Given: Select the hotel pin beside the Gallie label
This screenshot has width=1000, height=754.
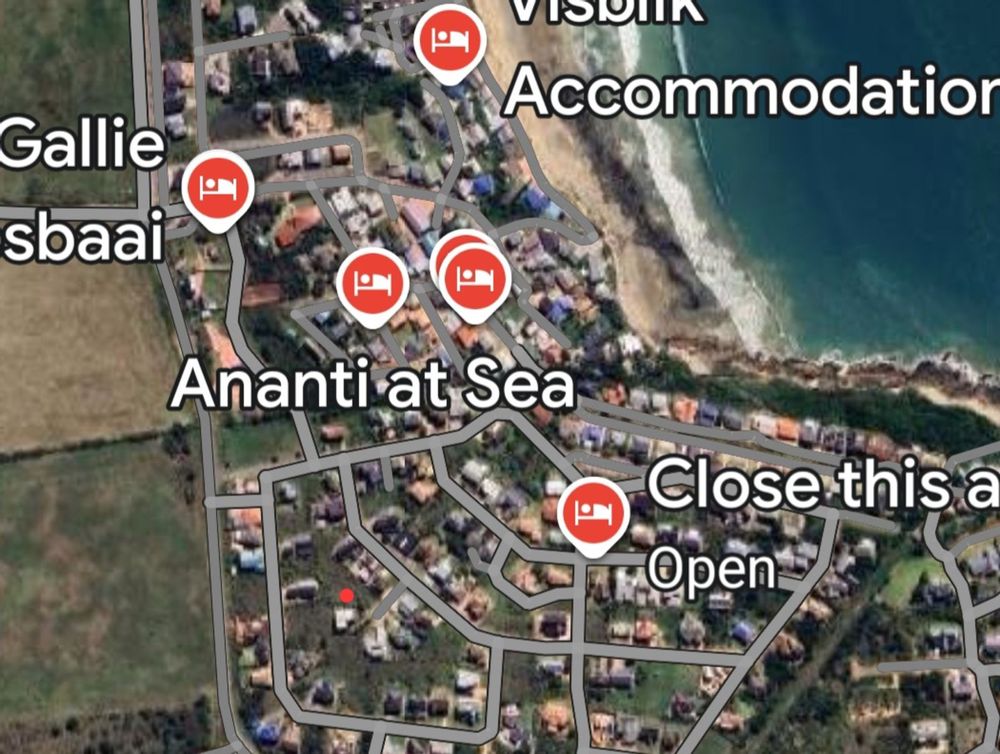Looking at the screenshot, I should pyautogui.click(x=217, y=187).
